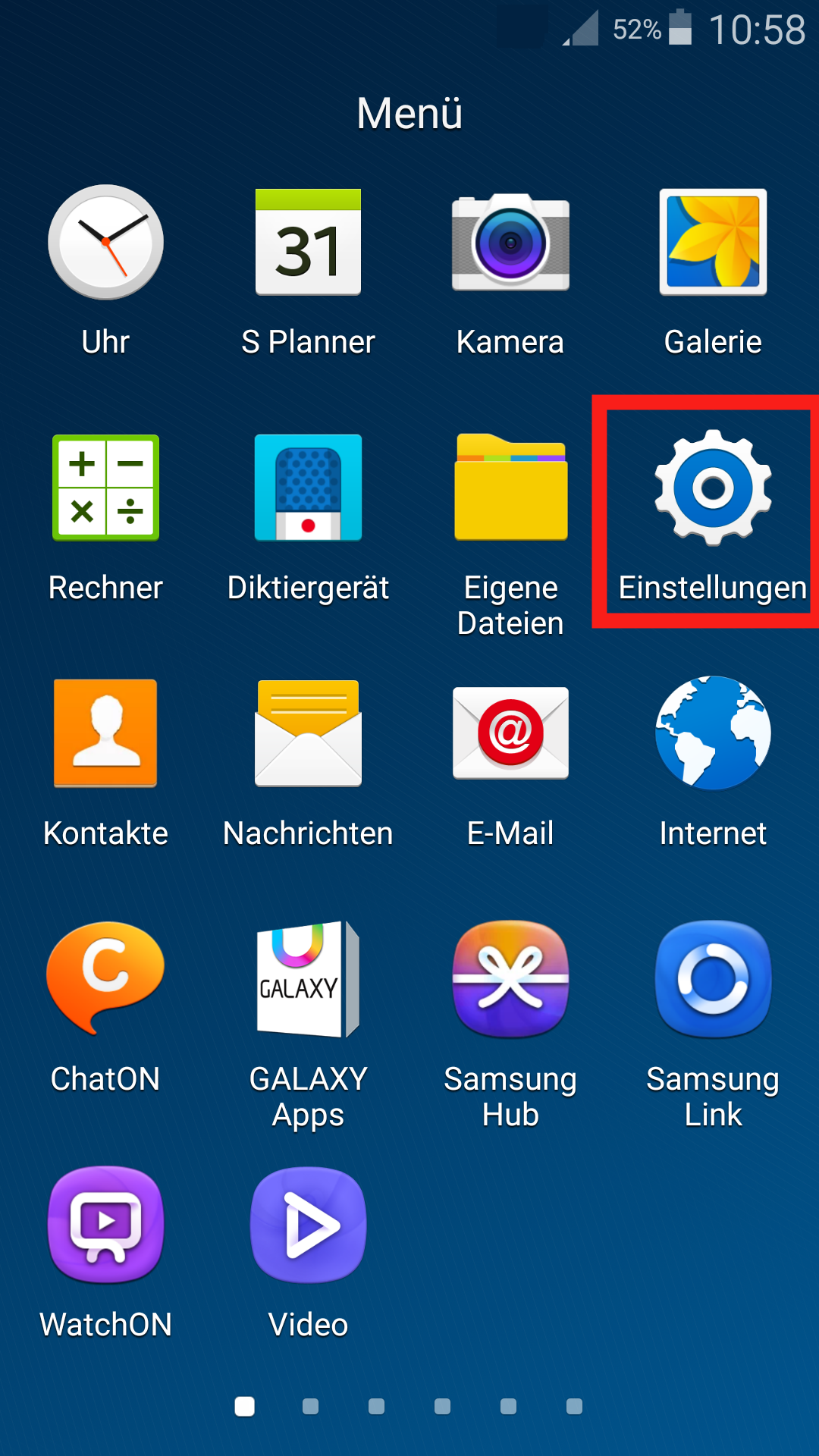Open the Kamera app
Screen dimensions: 819x1456
click(x=510, y=243)
